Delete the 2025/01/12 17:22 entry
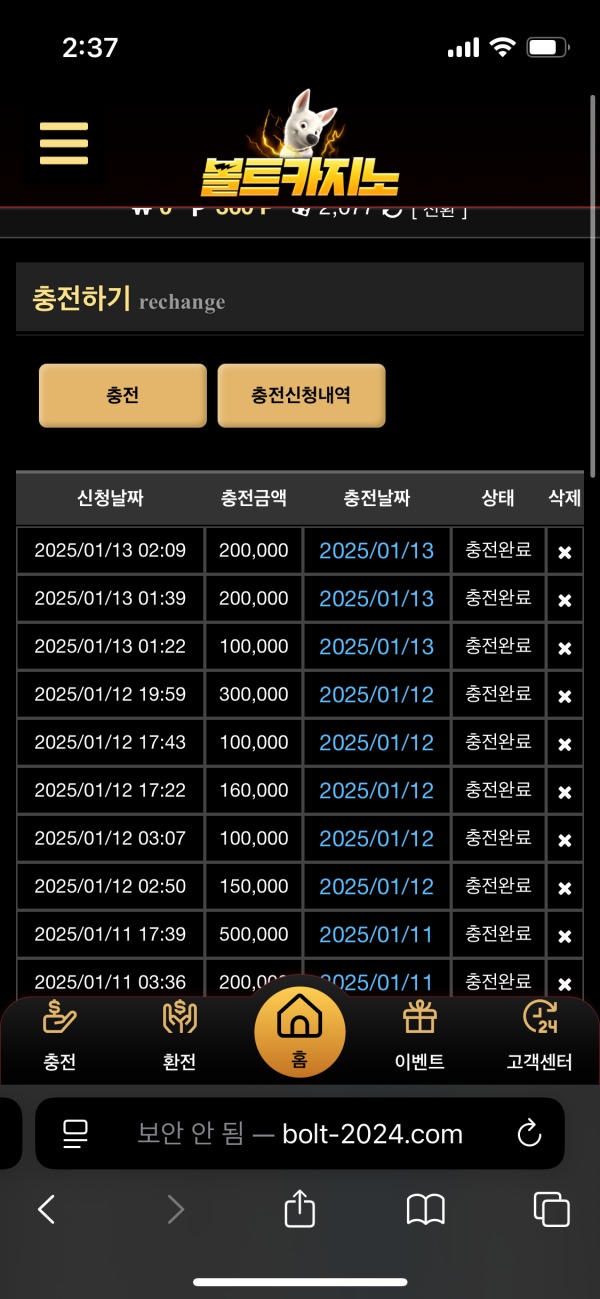 [x=565, y=792]
